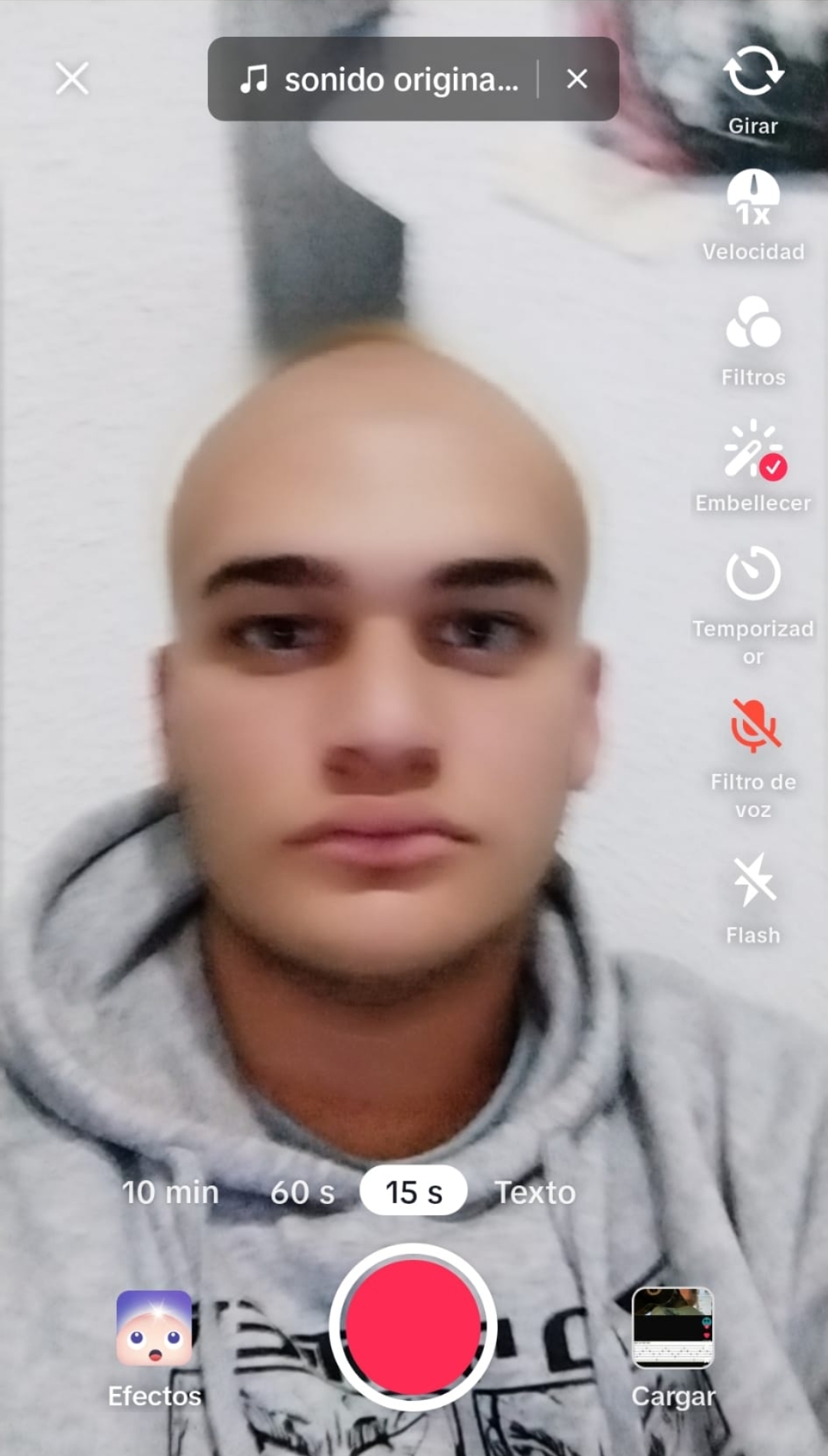Open Velocidad speed options
This screenshot has width=828, height=1456.
(x=753, y=216)
